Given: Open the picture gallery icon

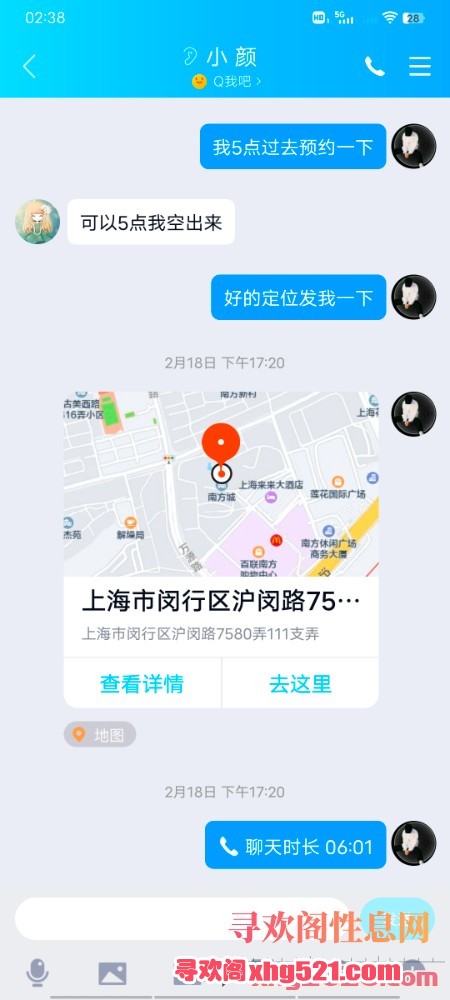Looking at the screenshot, I should point(112,974).
